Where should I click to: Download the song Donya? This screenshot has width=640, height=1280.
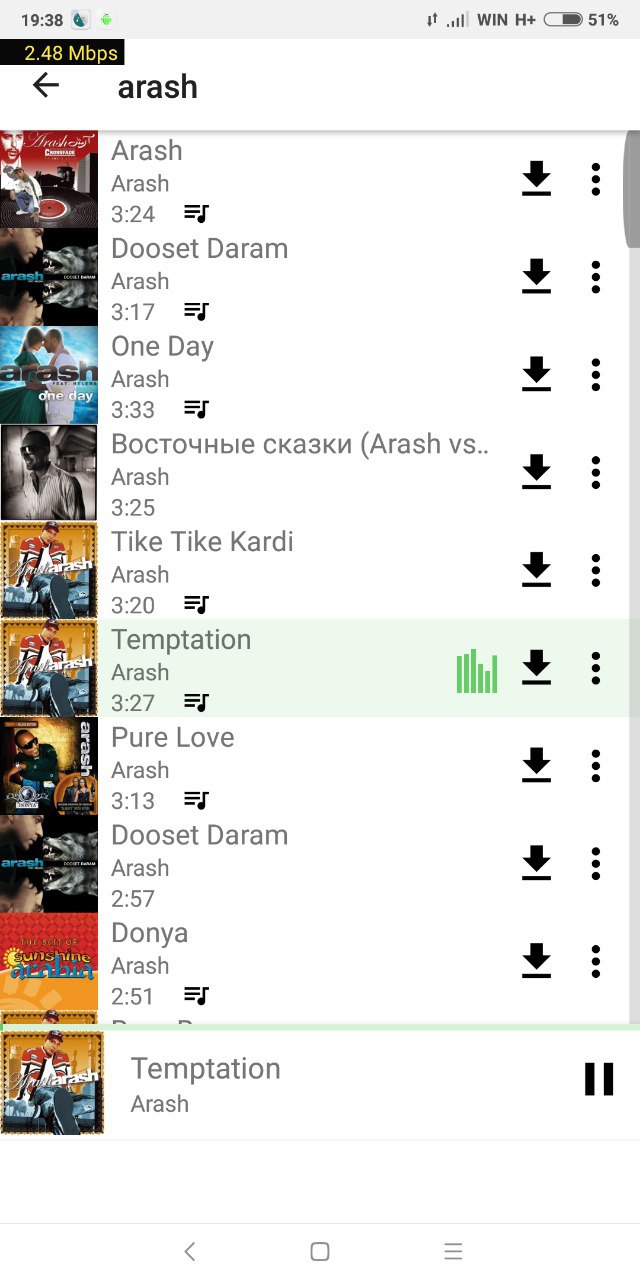(x=537, y=961)
